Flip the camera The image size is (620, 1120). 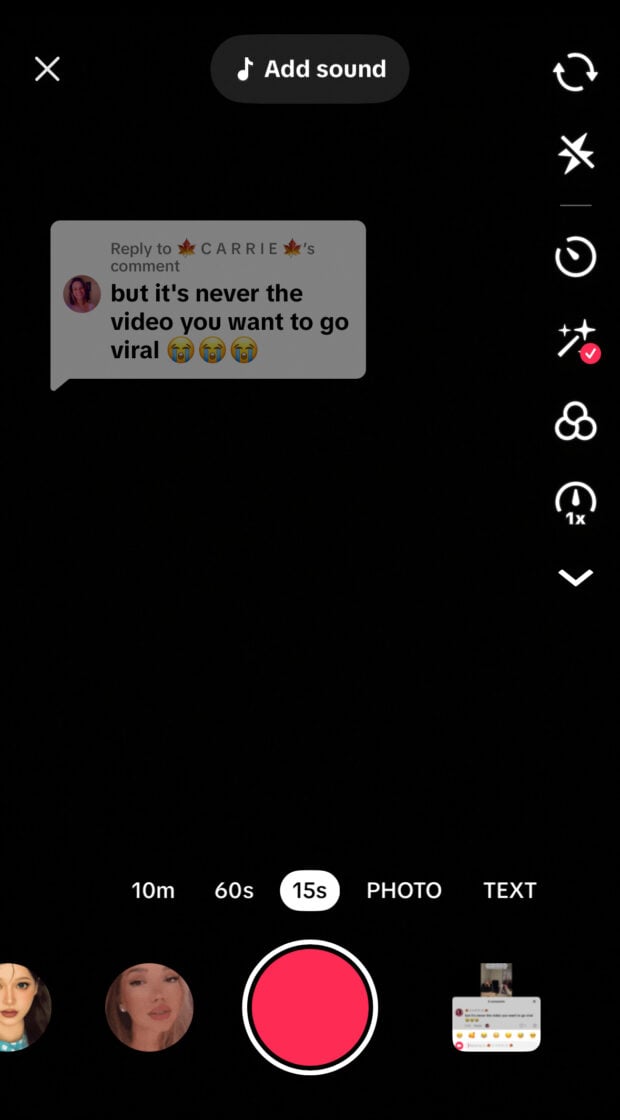pos(575,72)
